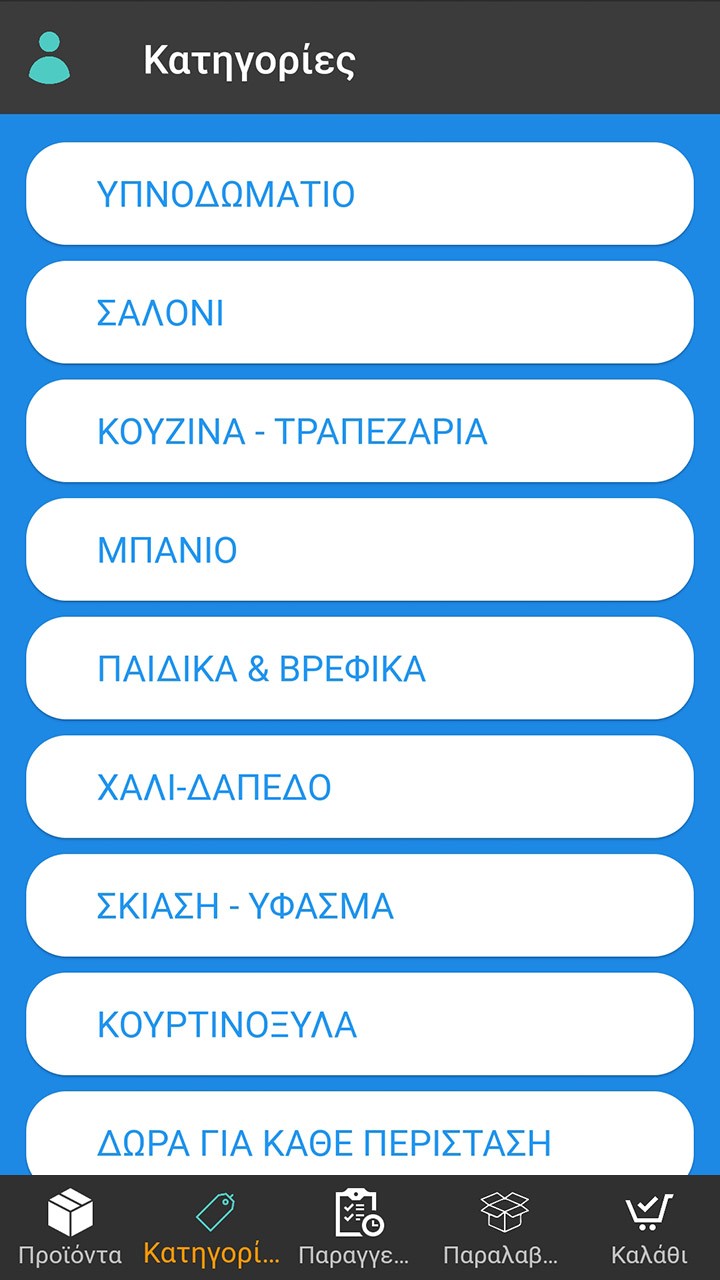Open ΠΑΙΔΙΚΑ & ΒΡΕΦΙΚΑ category

pos(360,668)
